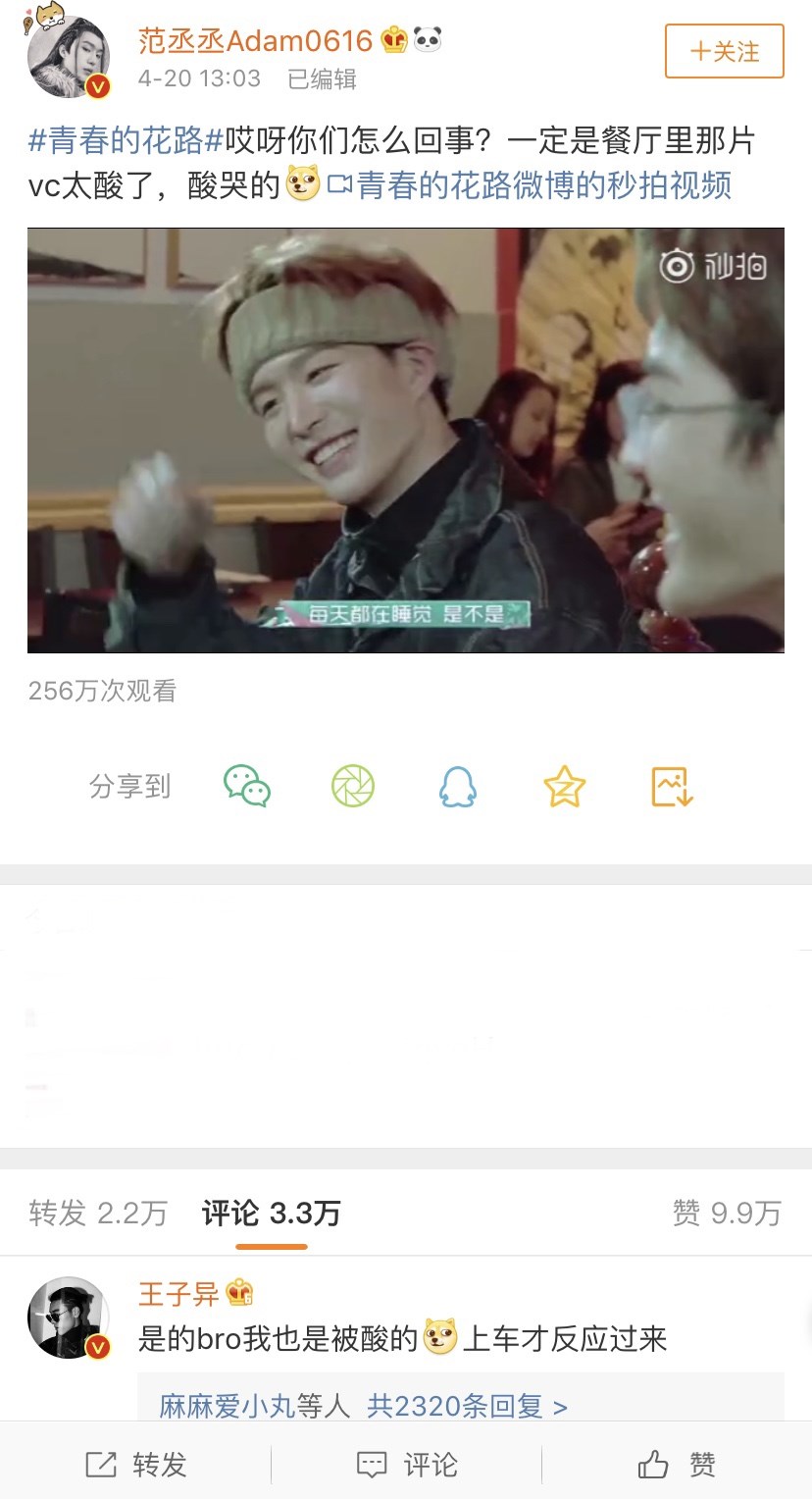Switch to the 转发 2.2万 tab
812x1499 pixels.
tap(98, 1214)
